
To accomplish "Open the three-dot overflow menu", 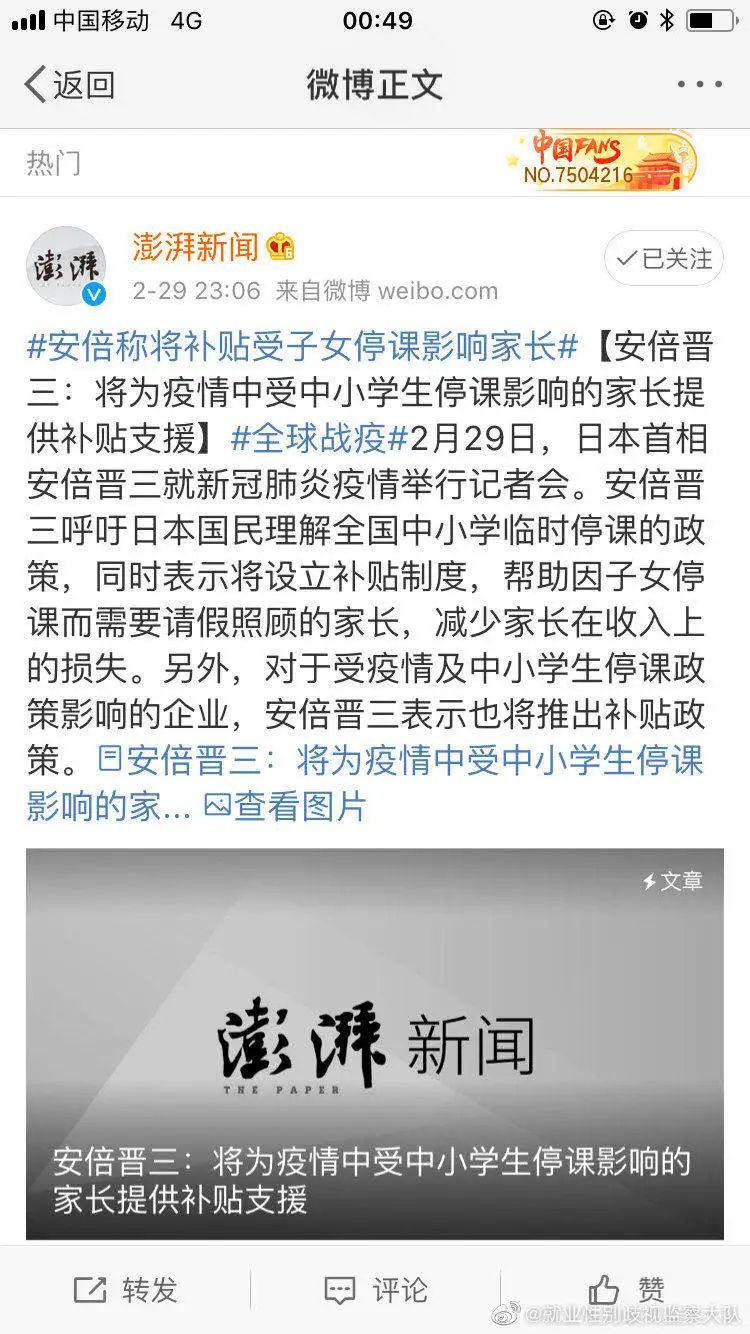I will coord(699,85).
